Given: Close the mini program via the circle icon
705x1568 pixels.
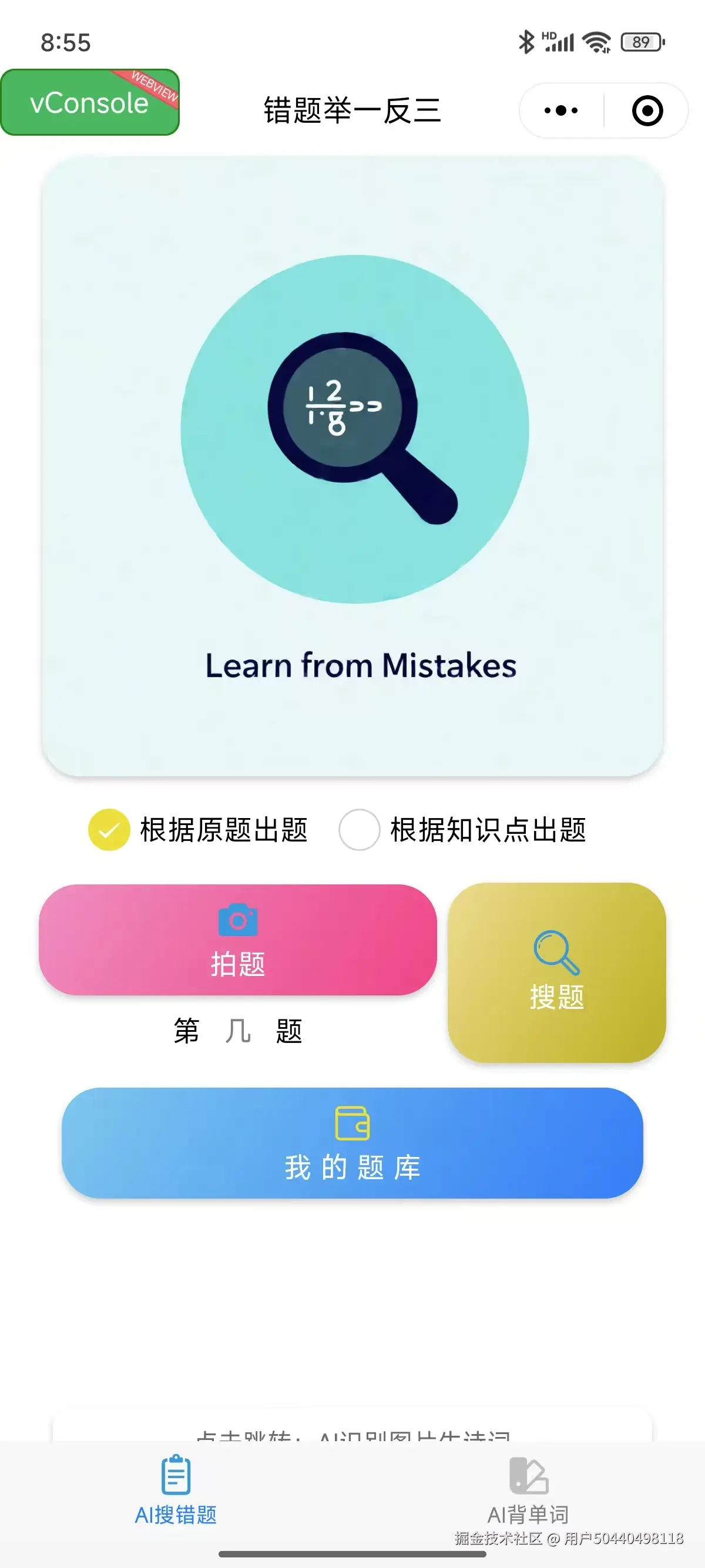Looking at the screenshot, I should tap(647, 111).
